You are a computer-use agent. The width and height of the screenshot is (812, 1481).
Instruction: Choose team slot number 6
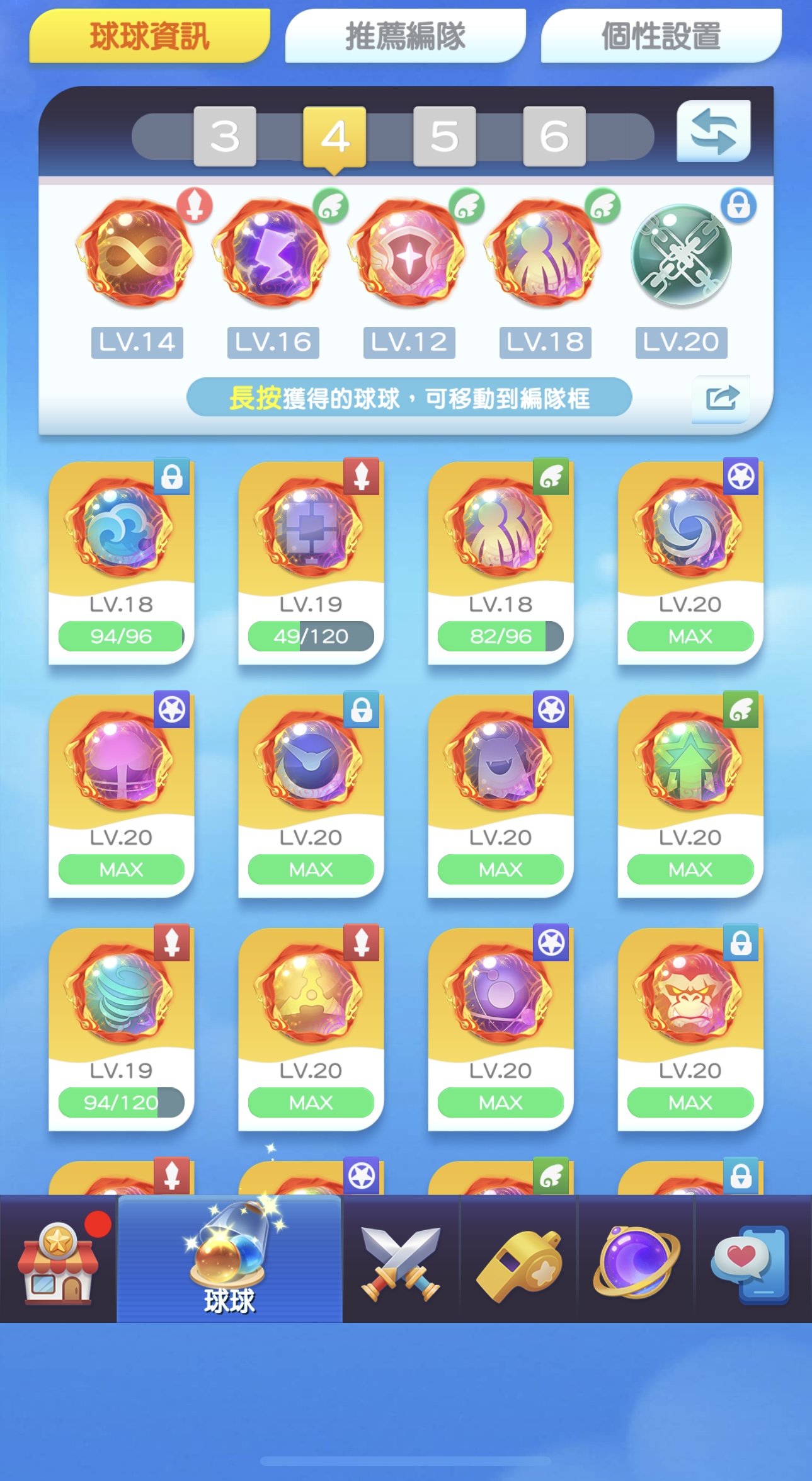tap(554, 136)
